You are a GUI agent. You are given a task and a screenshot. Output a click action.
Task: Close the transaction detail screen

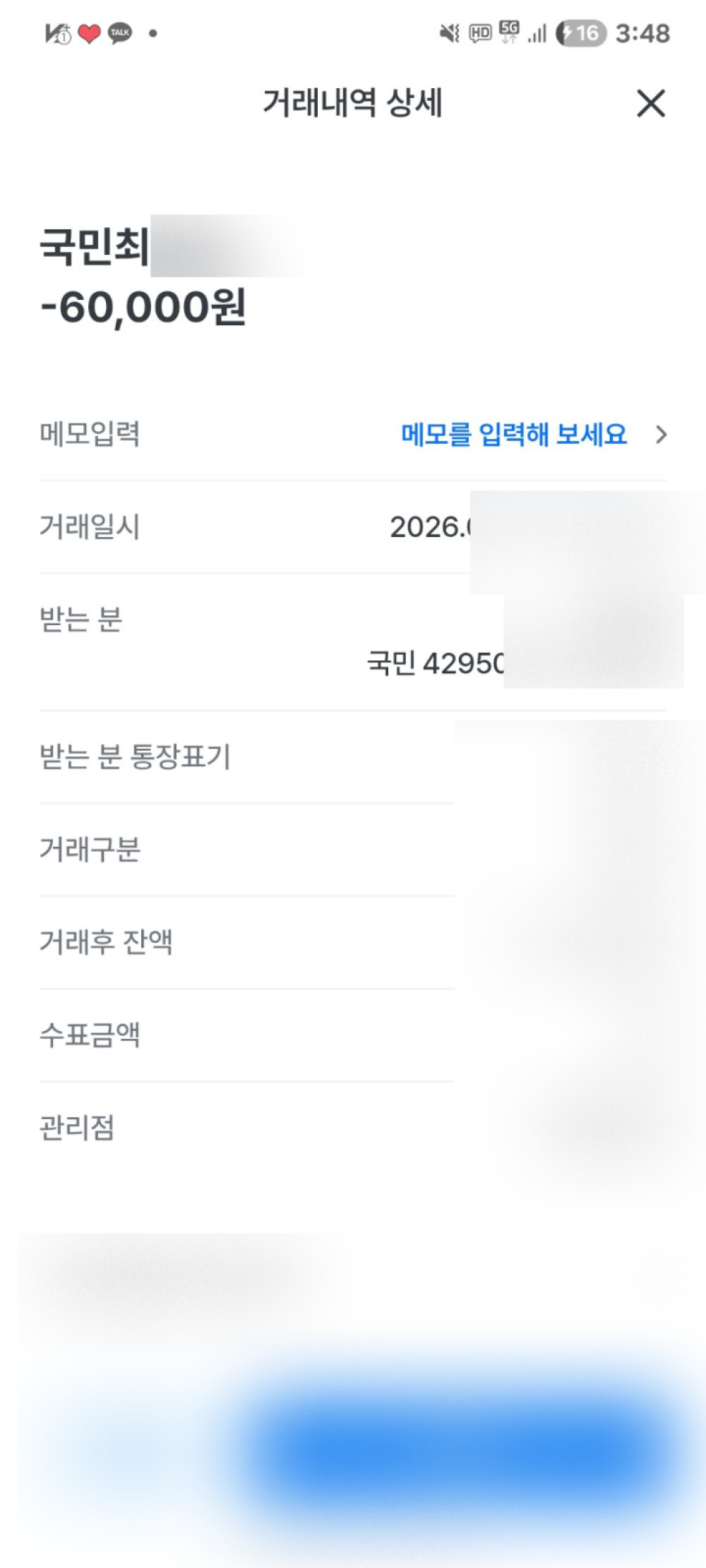[x=650, y=104]
